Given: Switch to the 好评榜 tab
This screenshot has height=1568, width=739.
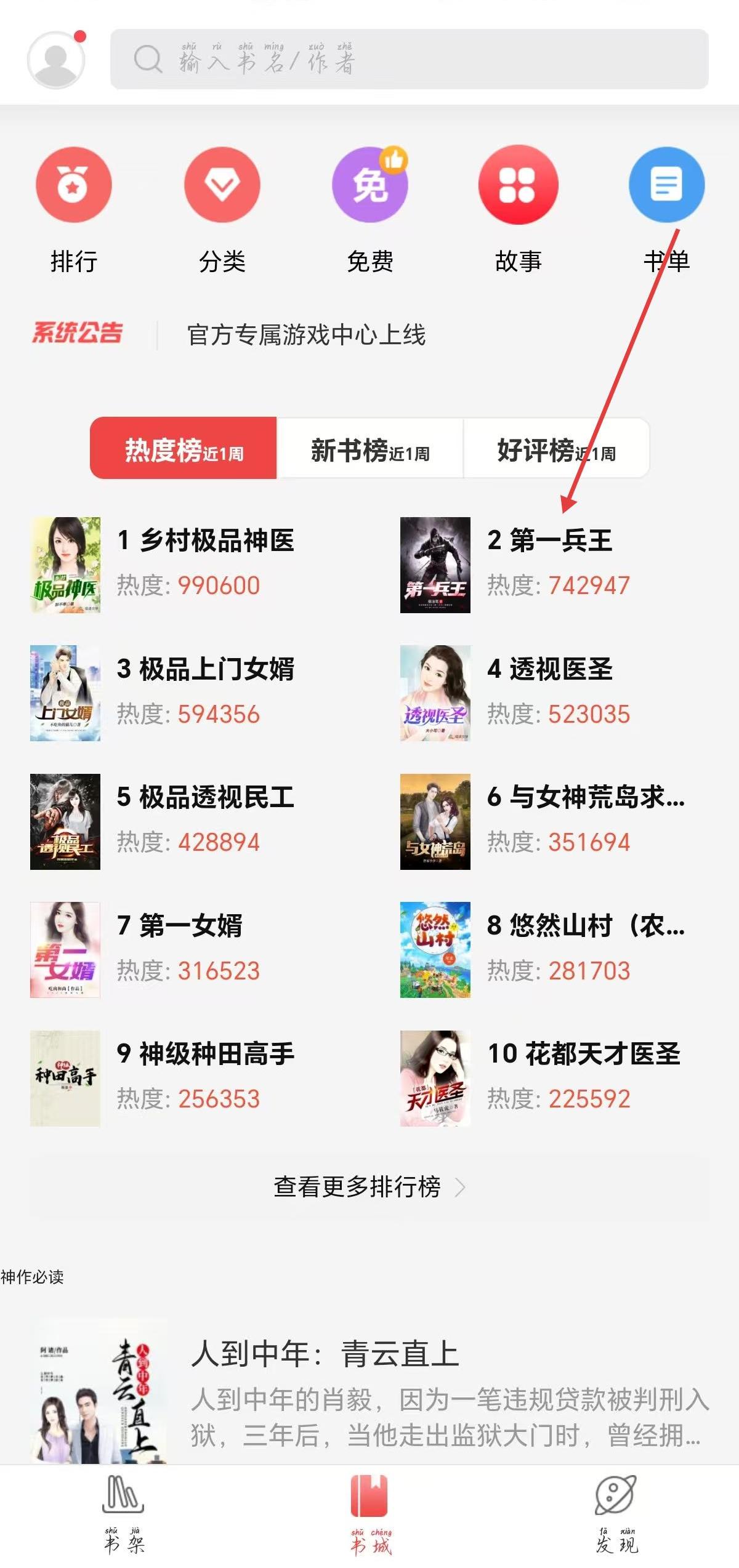Looking at the screenshot, I should (x=556, y=449).
